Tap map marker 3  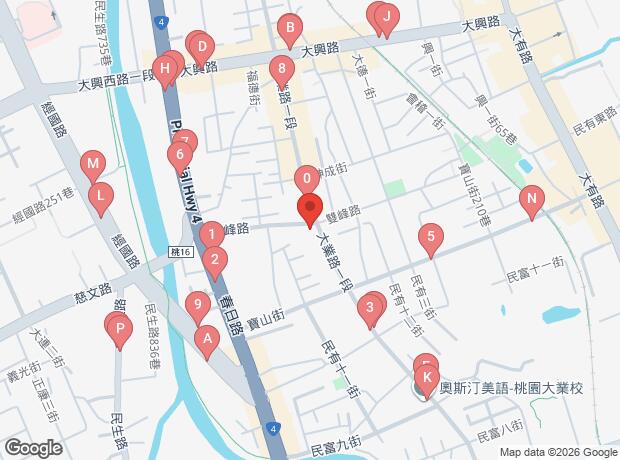(370, 308)
